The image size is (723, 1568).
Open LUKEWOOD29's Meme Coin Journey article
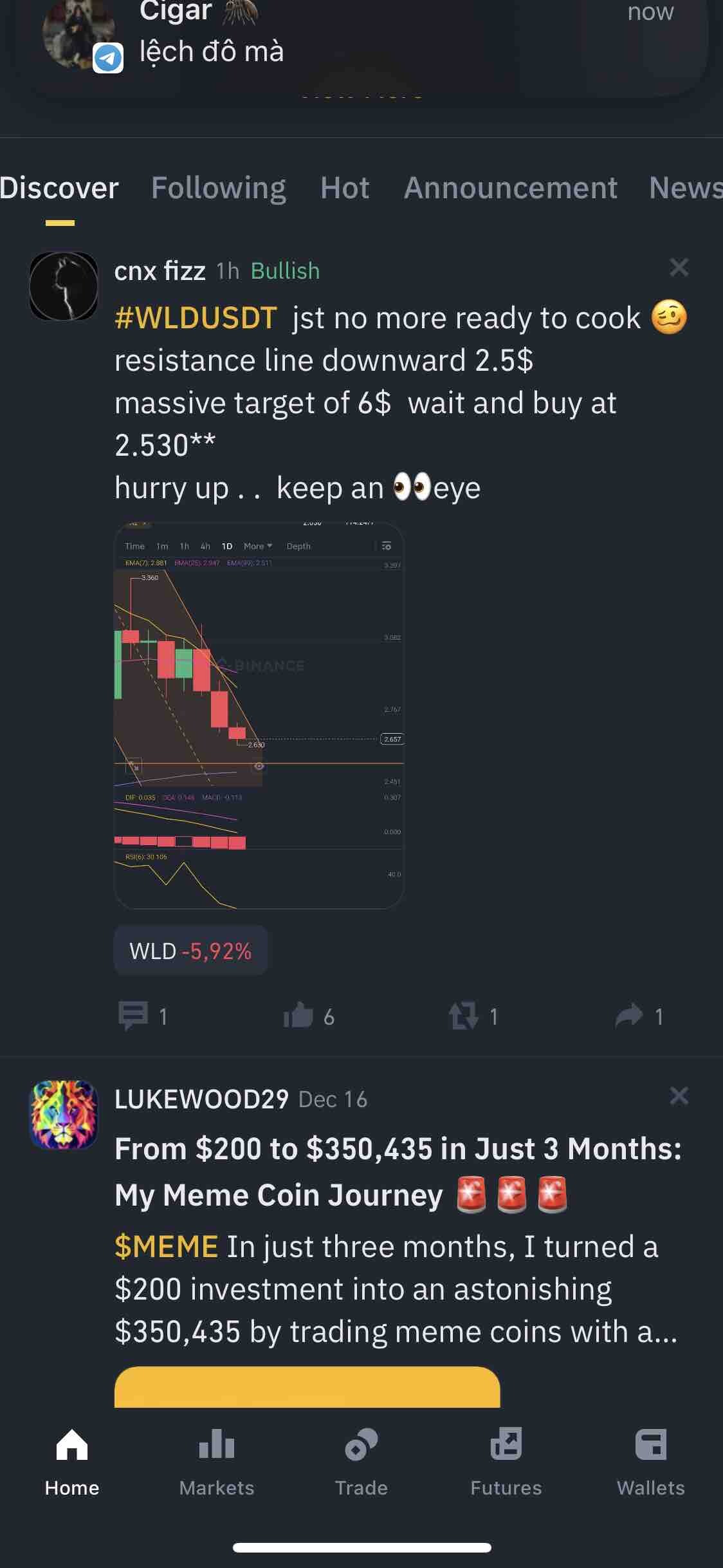pyautogui.click(x=398, y=1171)
